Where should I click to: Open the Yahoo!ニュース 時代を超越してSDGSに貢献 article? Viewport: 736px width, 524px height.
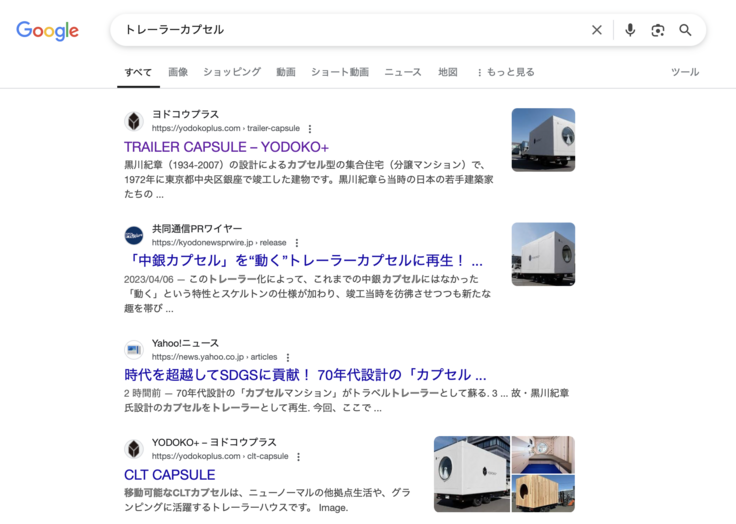click(305, 375)
